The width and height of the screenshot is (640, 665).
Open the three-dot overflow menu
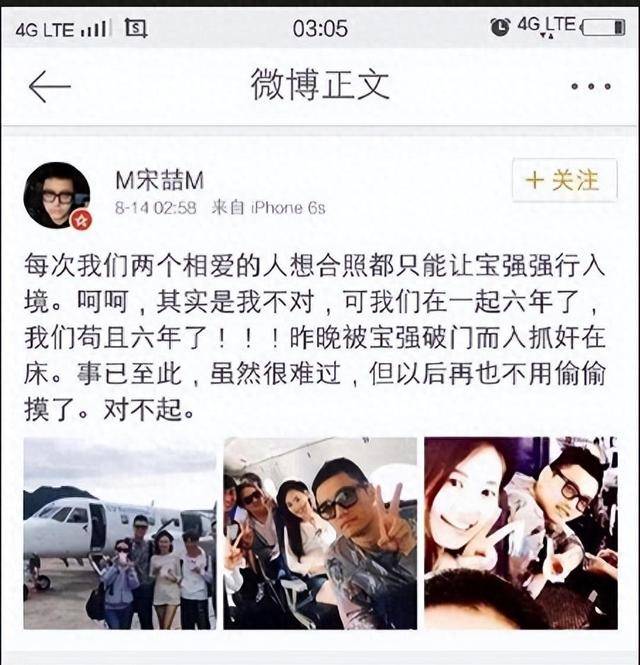(591, 87)
